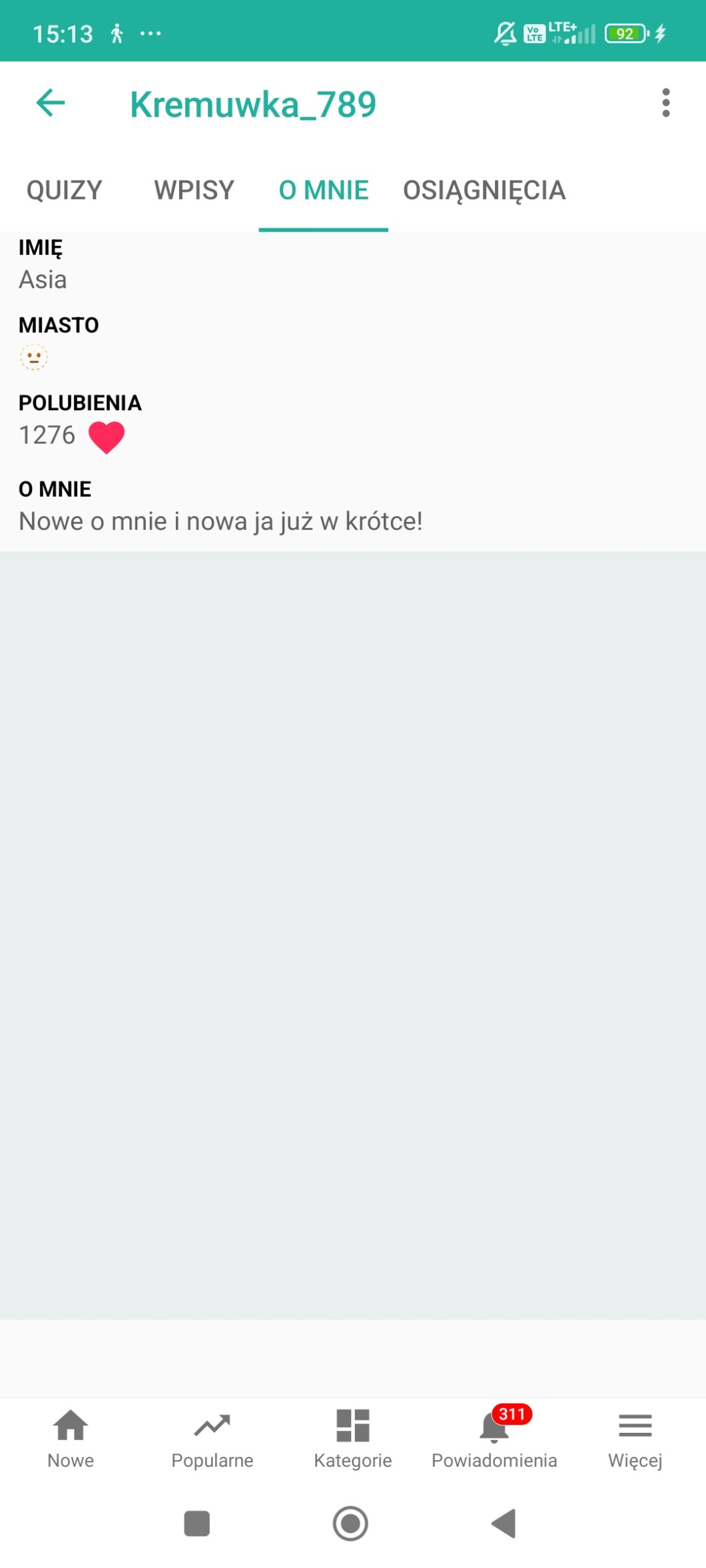The width and height of the screenshot is (706, 1568).
Task: Open the three-dot overflow menu
Action: (x=665, y=103)
